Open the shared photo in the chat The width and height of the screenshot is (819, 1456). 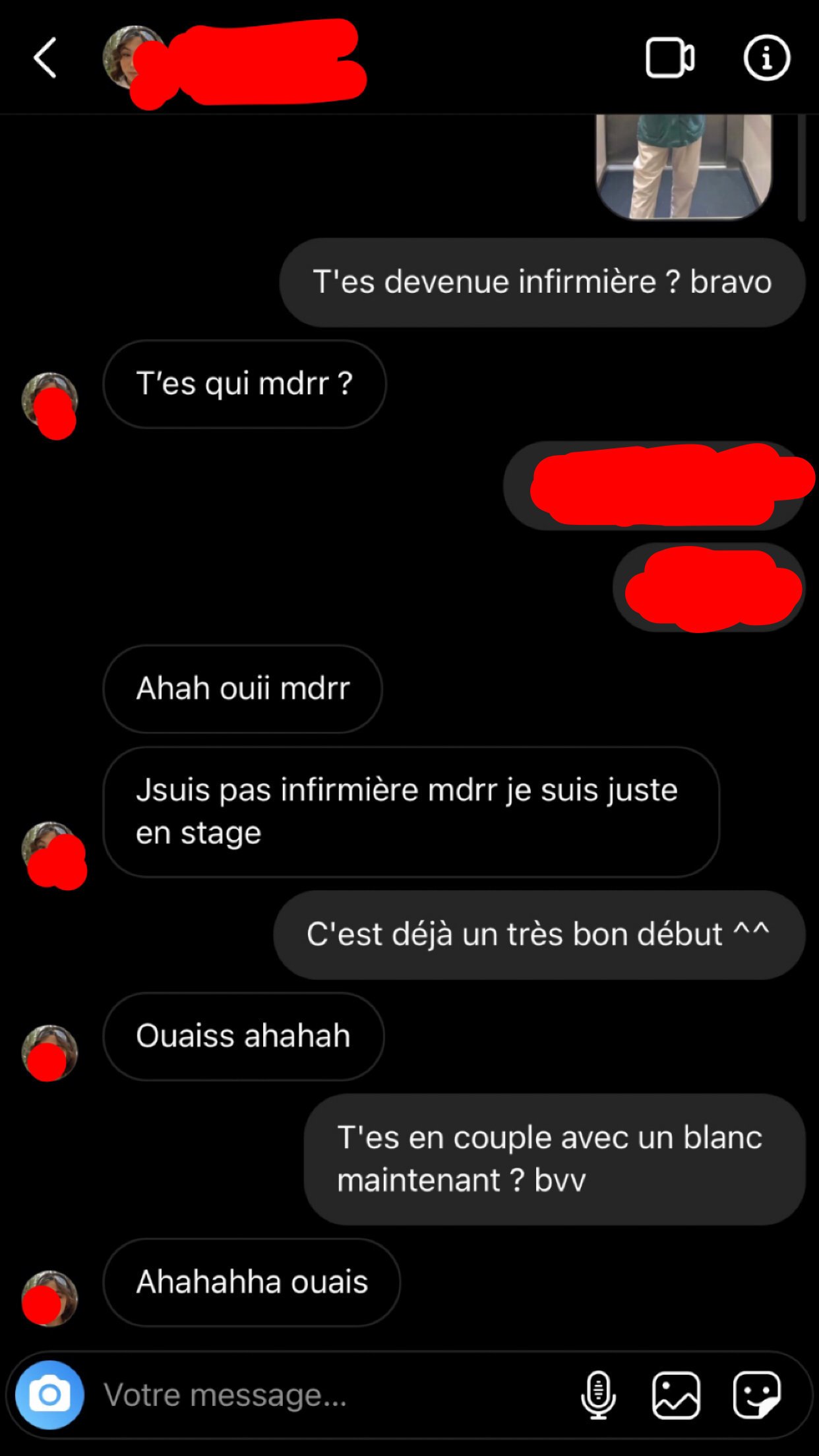pos(683,166)
